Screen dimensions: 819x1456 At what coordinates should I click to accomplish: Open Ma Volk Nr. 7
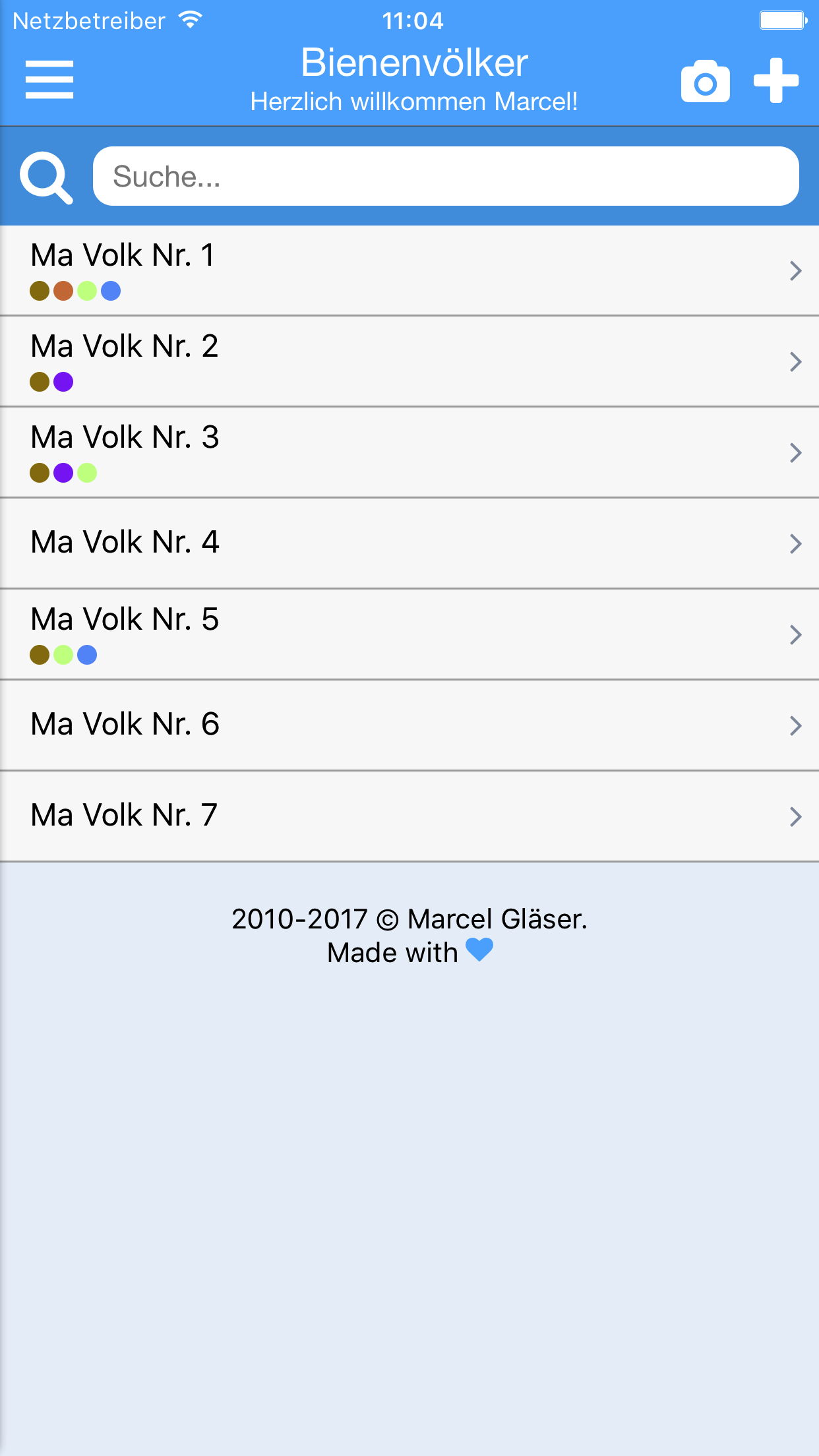click(409, 816)
